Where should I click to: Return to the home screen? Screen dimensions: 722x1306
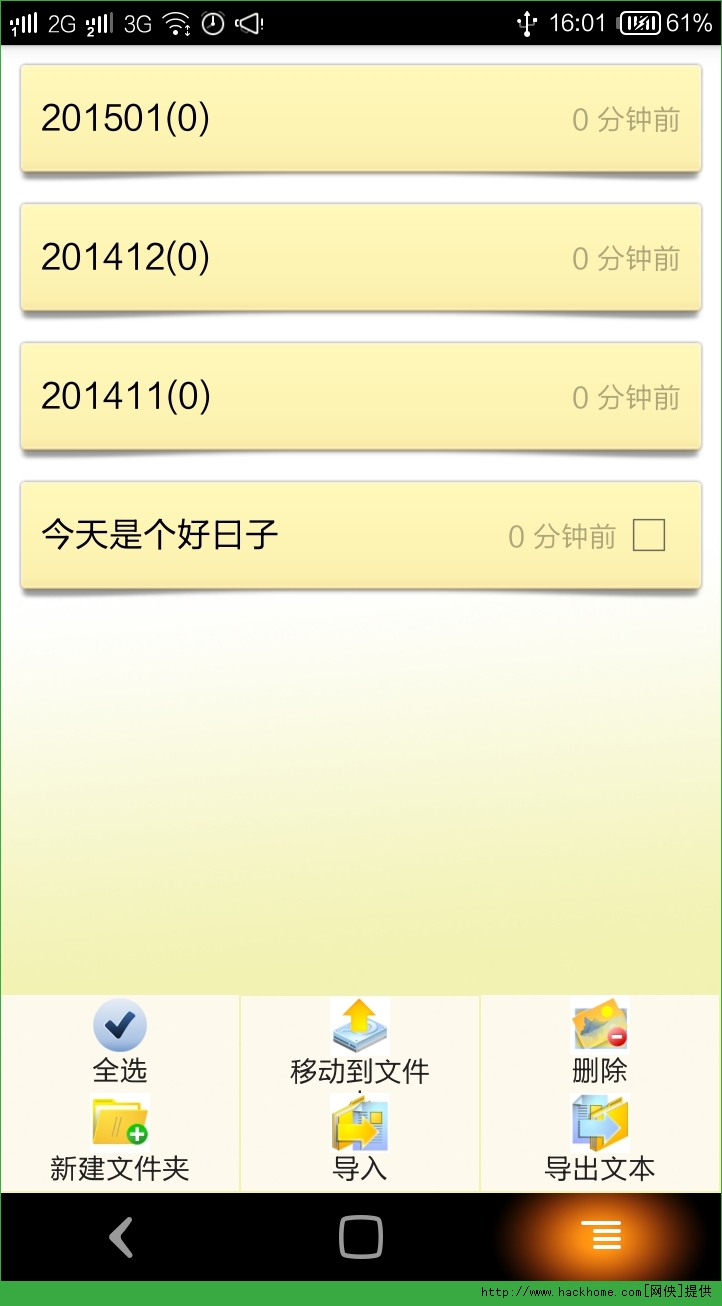point(361,1237)
